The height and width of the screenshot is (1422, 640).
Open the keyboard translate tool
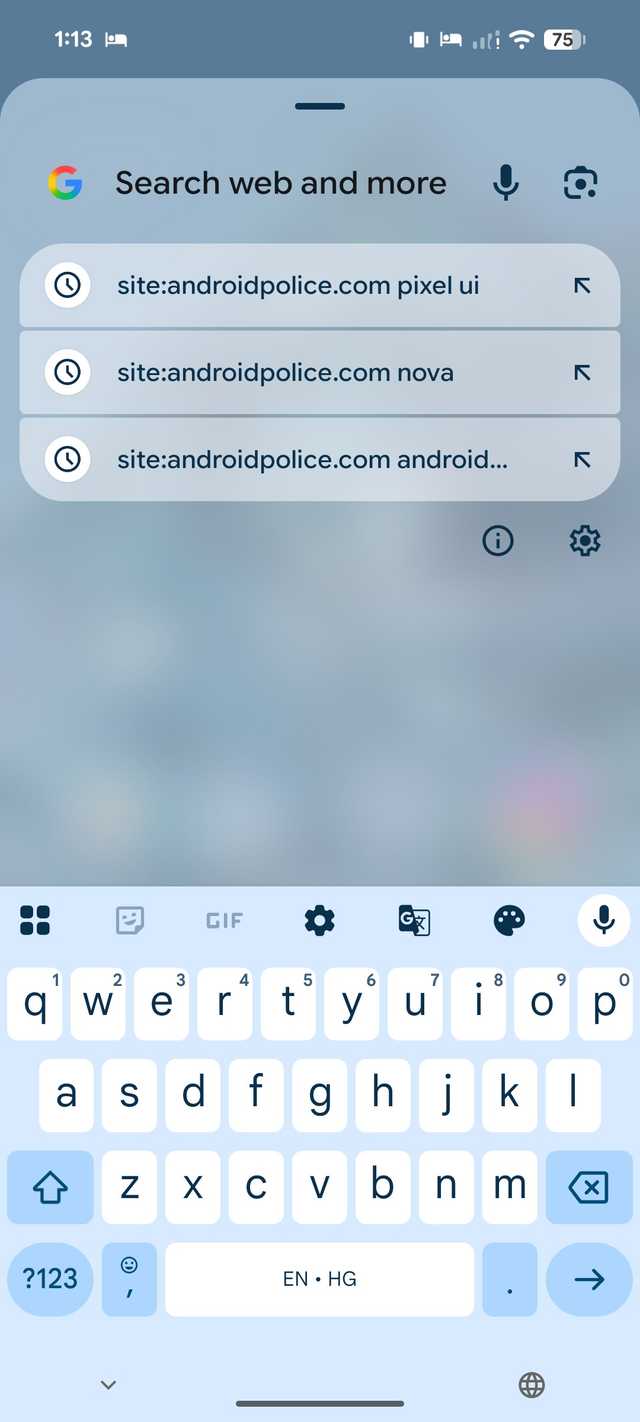click(x=414, y=920)
